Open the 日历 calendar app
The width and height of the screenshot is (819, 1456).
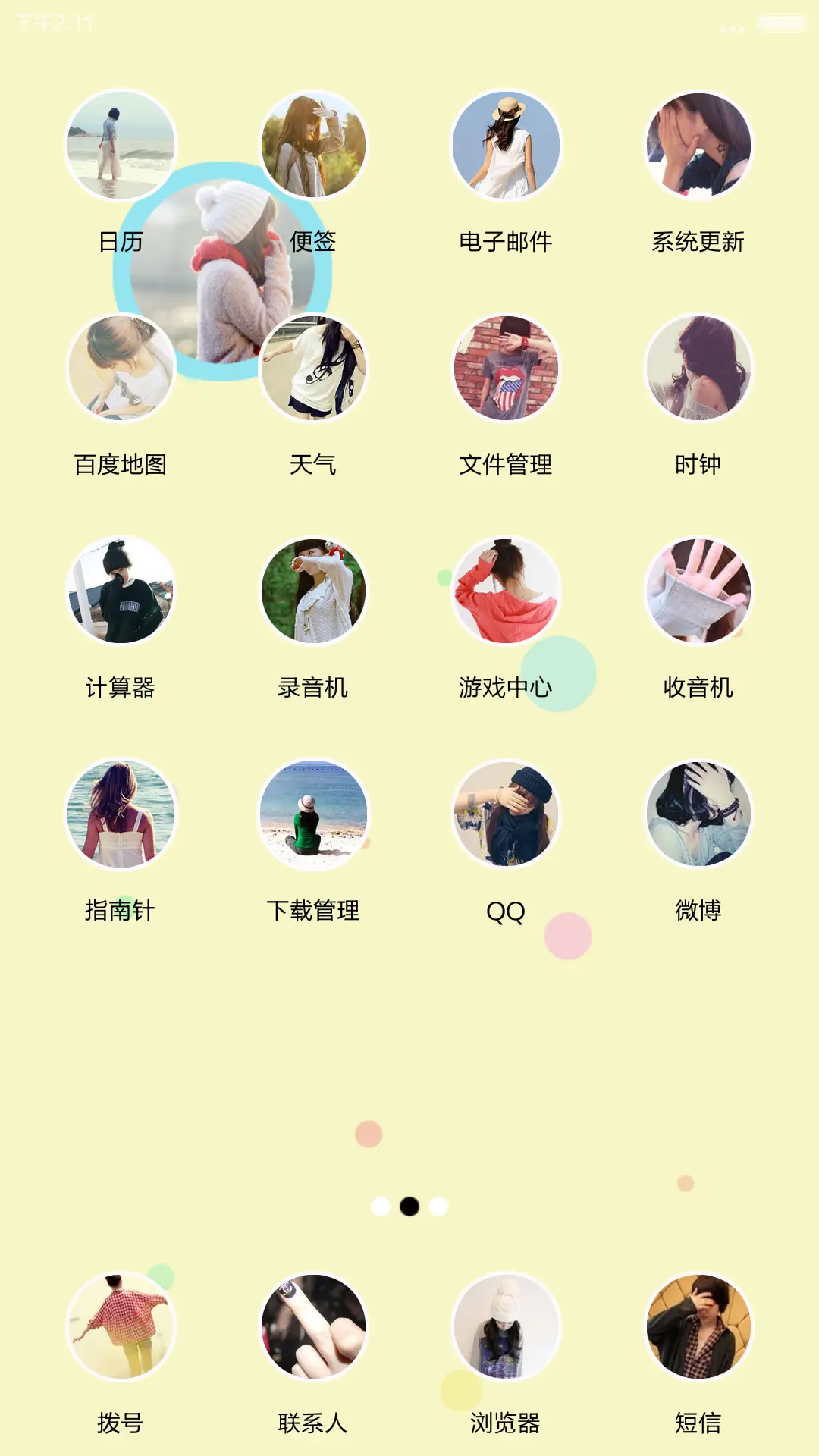point(121,146)
